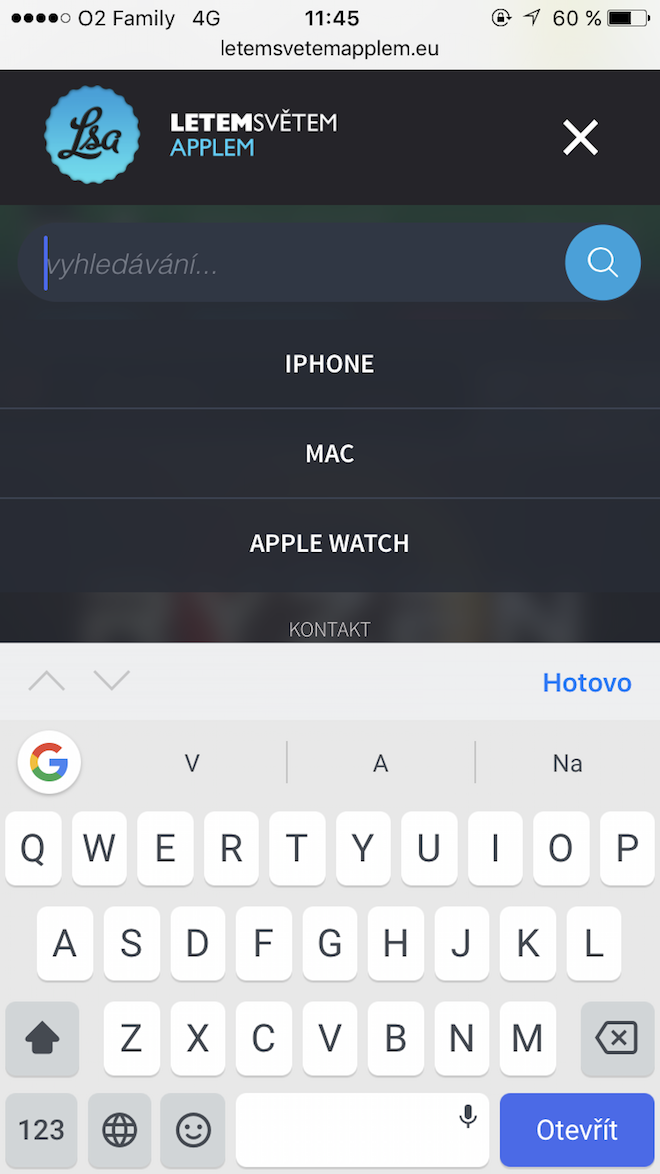This screenshot has height=1174, width=660.
Task: Close the navigation menu overlay
Action: pos(580,138)
